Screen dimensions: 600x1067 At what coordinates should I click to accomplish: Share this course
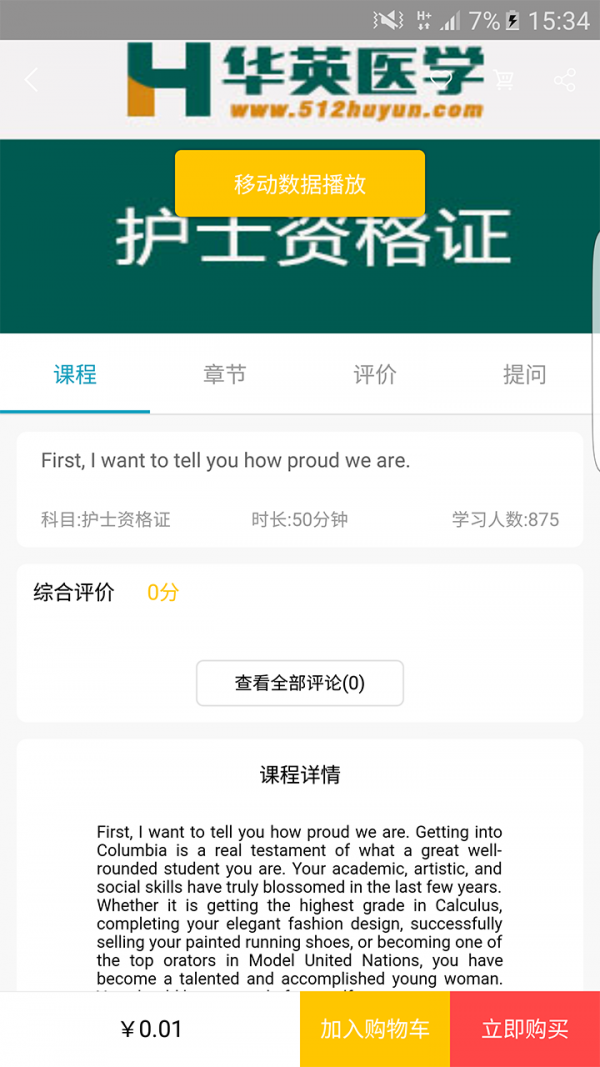pos(565,80)
